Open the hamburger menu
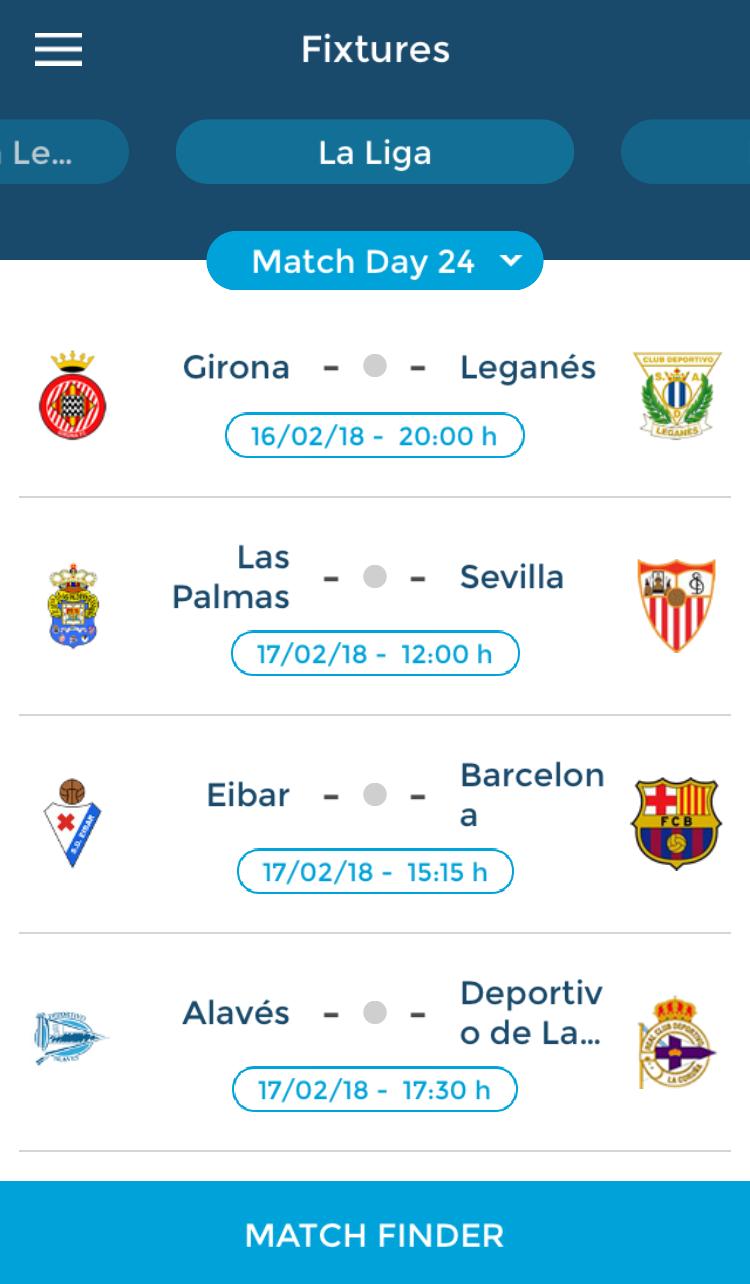750x1284 pixels. coord(58,49)
